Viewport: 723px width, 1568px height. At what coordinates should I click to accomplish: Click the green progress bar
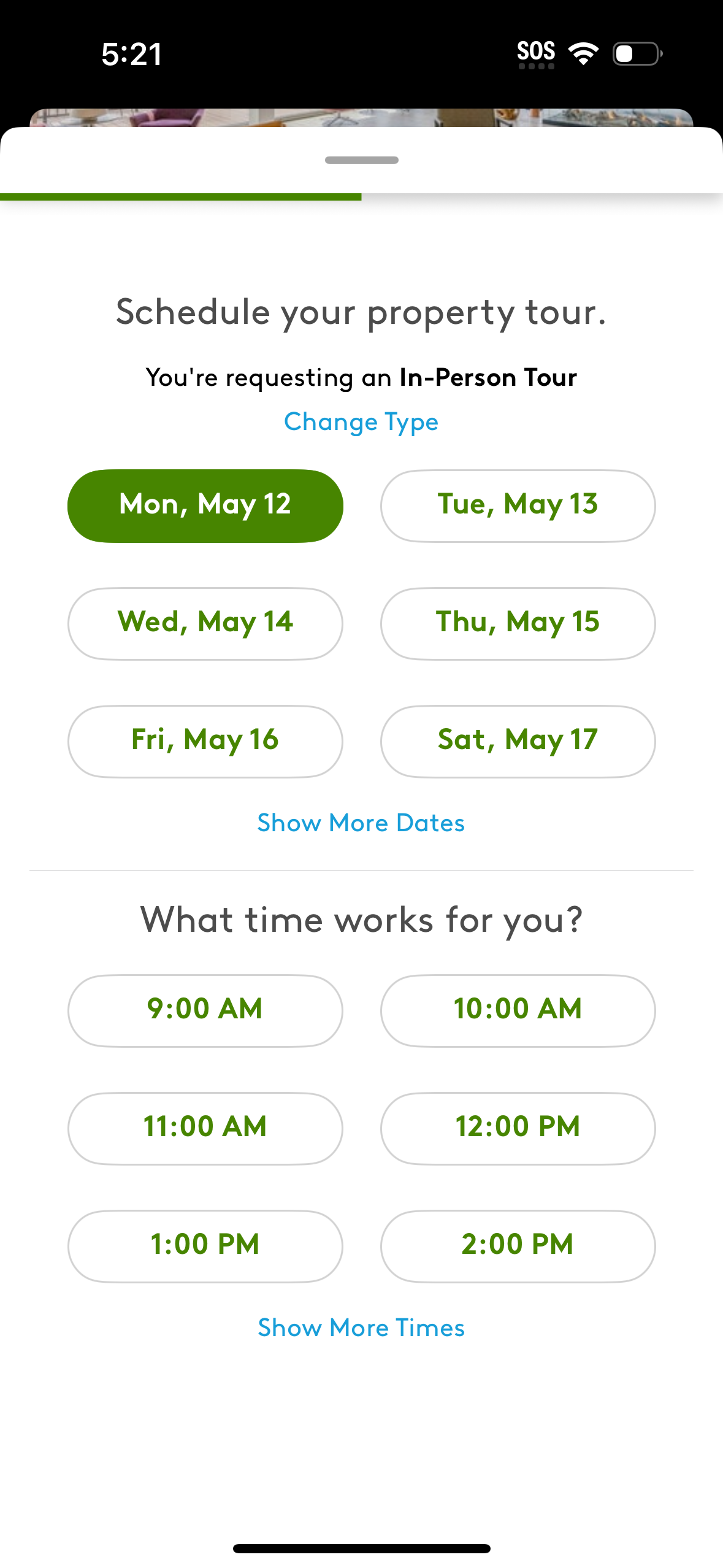click(x=180, y=196)
